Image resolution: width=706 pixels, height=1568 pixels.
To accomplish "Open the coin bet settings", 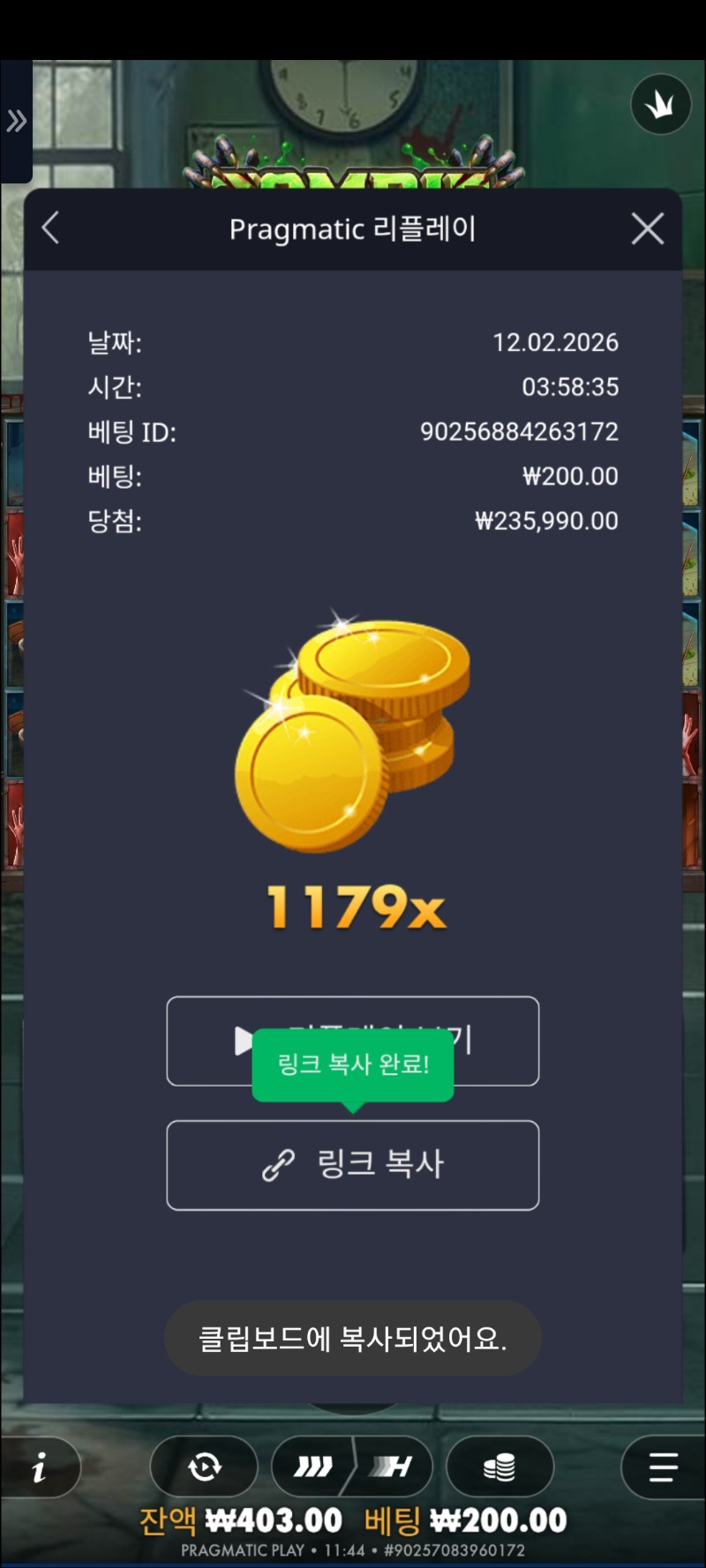I will pos(499,1467).
